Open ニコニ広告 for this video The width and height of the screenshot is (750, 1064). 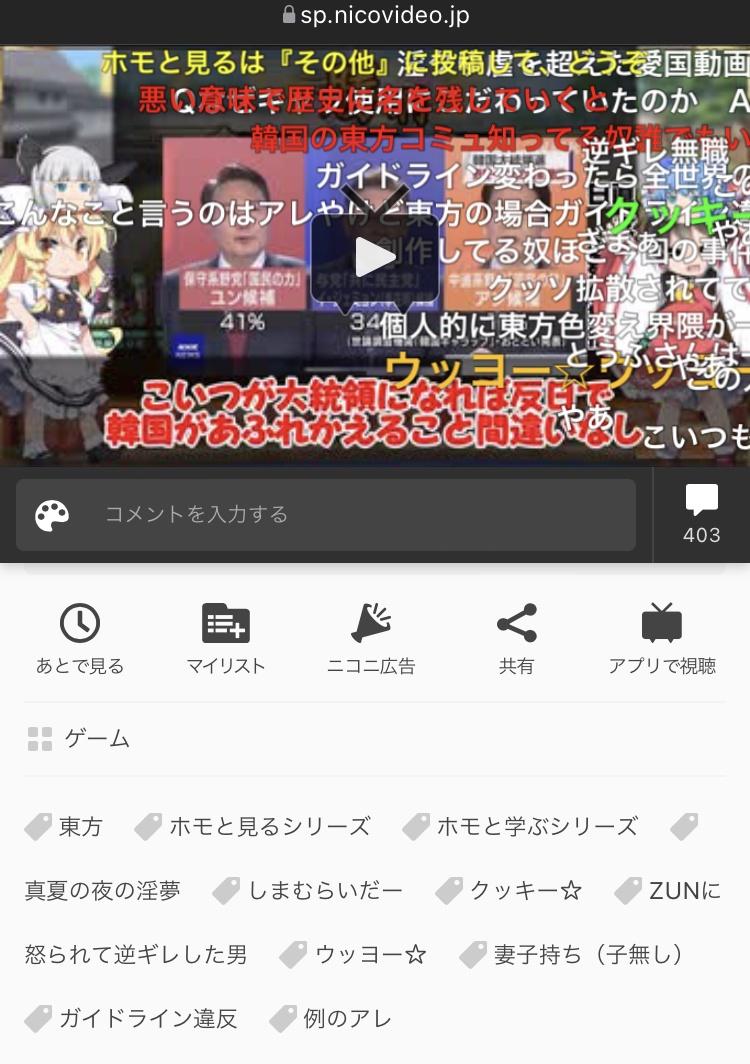(371, 639)
